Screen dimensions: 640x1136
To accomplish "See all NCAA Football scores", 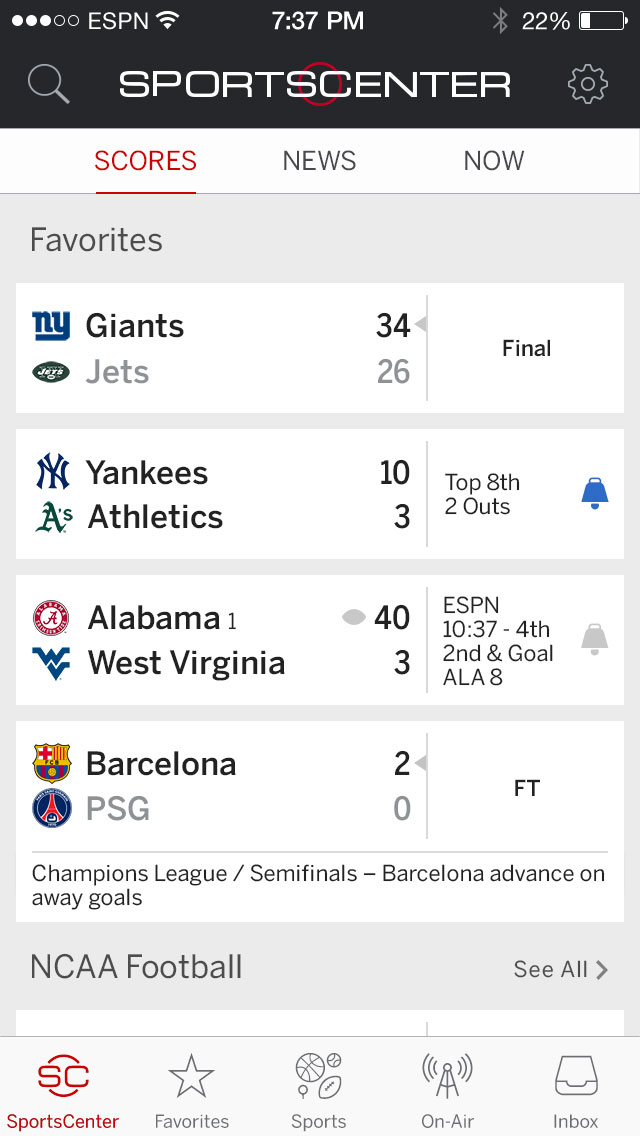I will [560, 969].
